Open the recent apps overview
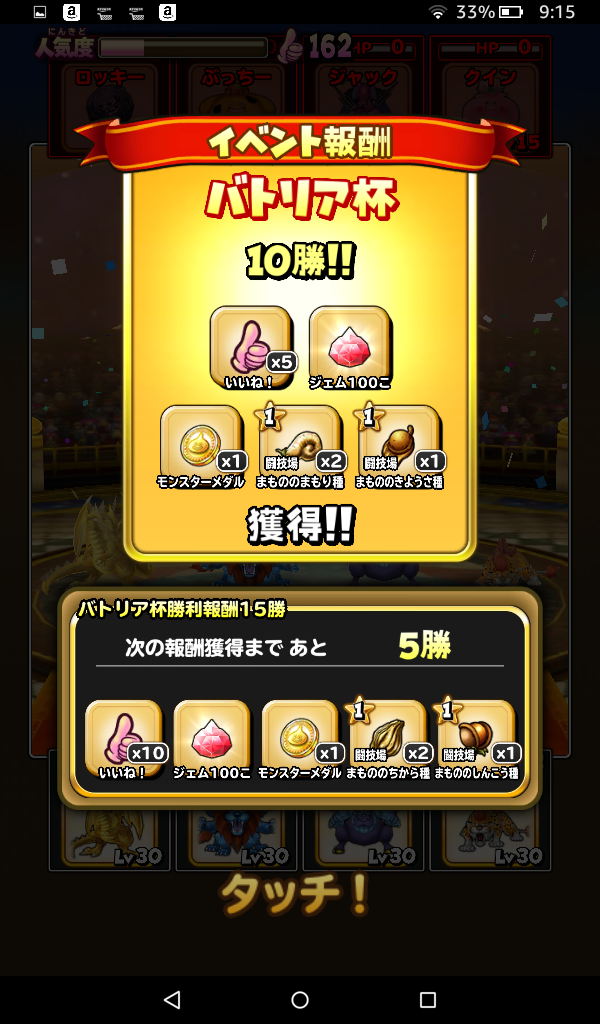Image resolution: width=600 pixels, height=1024 pixels. pos(428,999)
